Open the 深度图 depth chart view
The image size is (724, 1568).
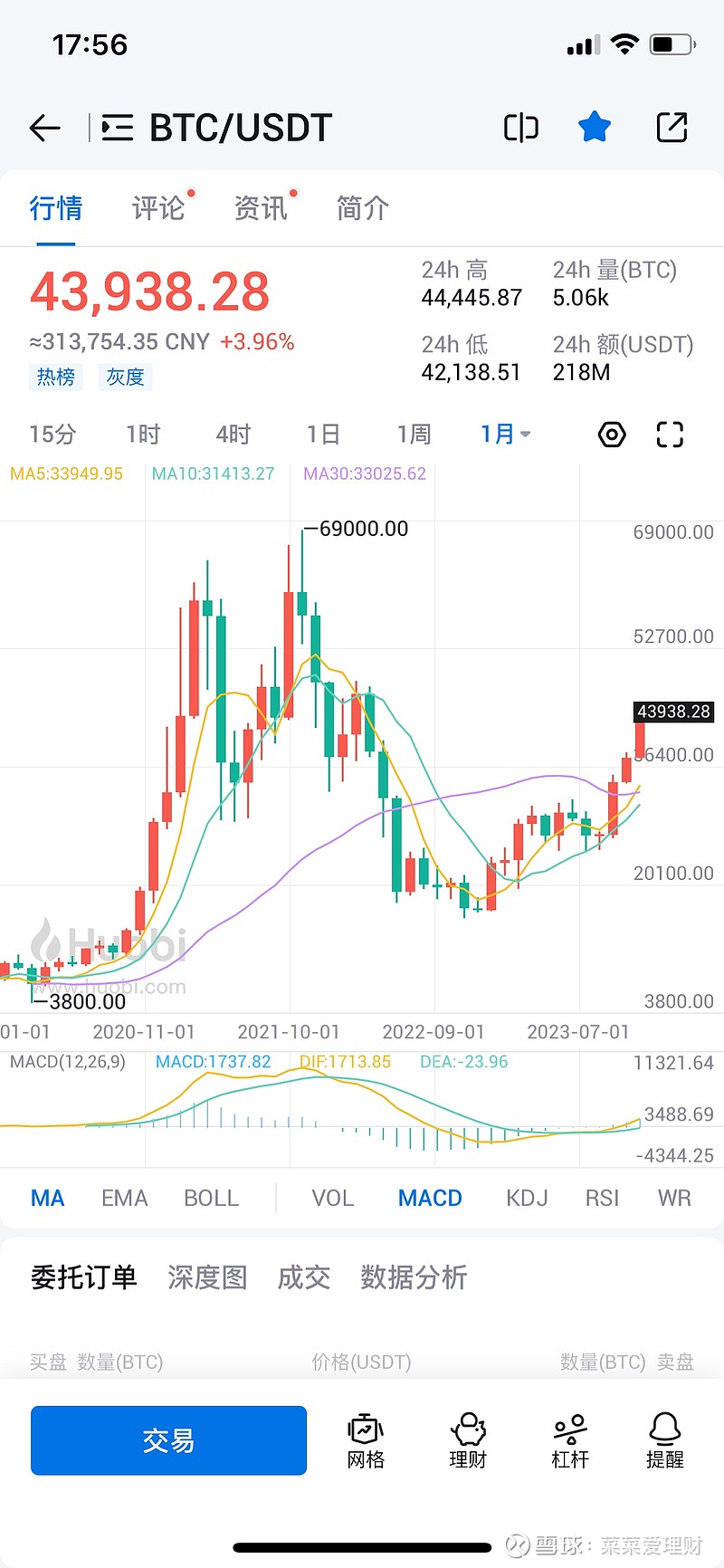pos(206,1277)
